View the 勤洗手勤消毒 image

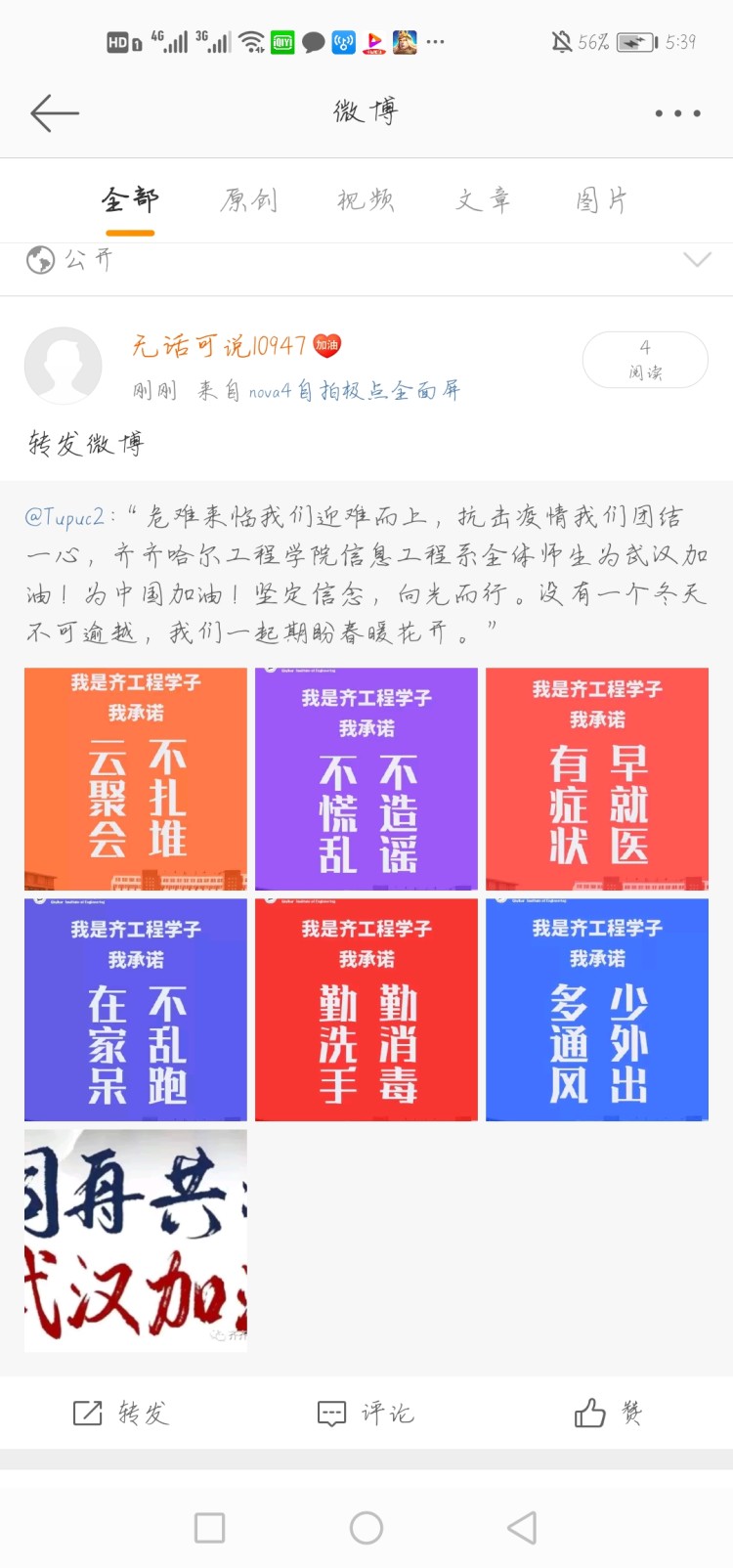click(x=366, y=1010)
